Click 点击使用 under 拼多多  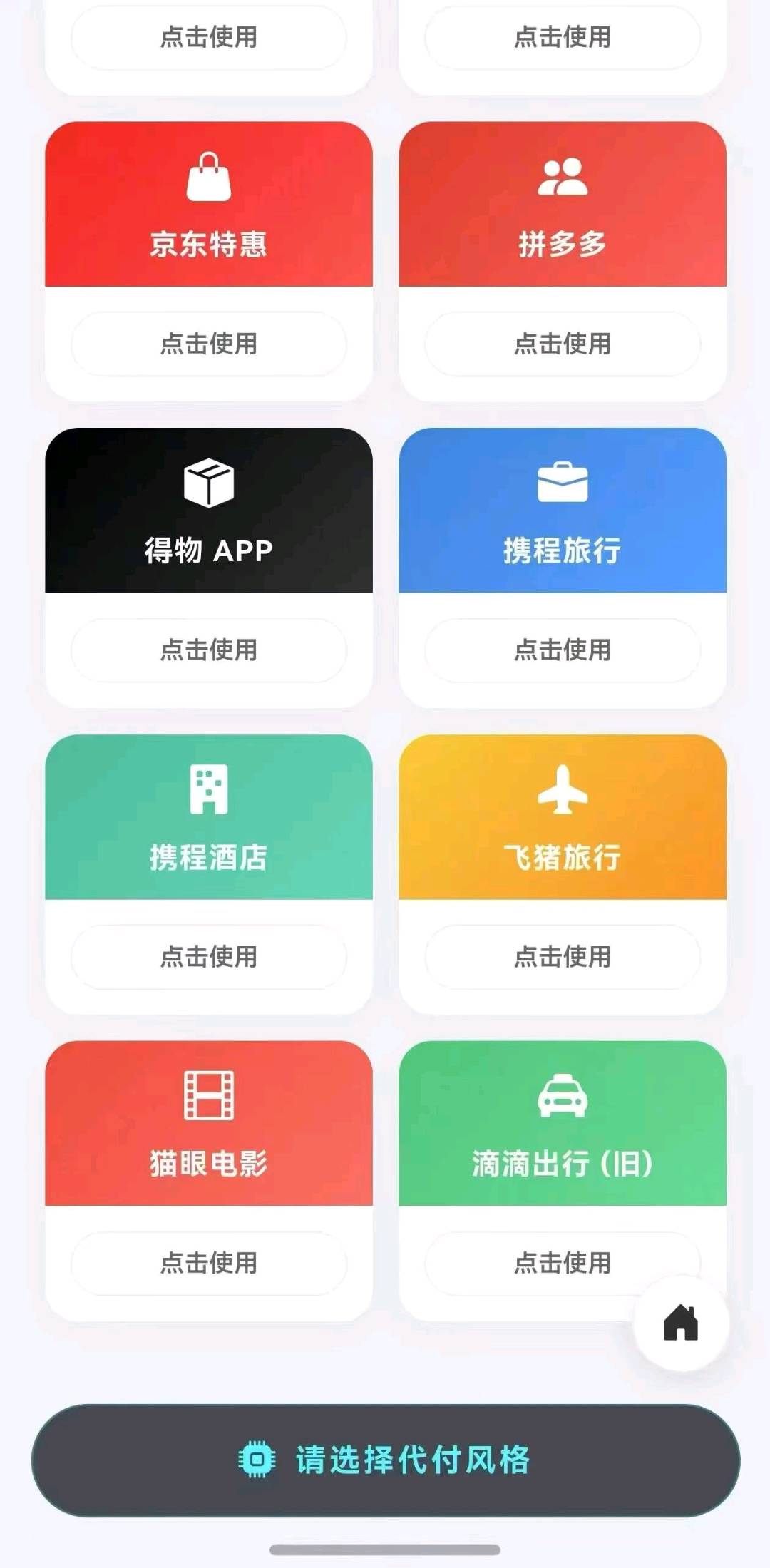(x=563, y=344)
